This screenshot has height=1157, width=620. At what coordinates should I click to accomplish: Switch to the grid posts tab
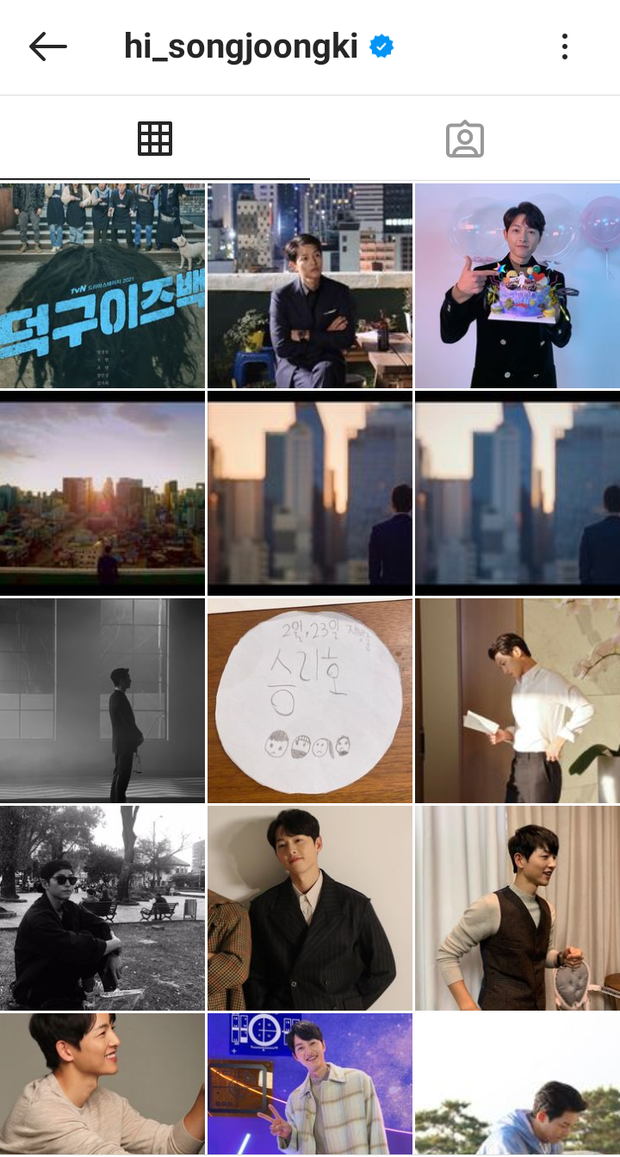click(155, 139)
